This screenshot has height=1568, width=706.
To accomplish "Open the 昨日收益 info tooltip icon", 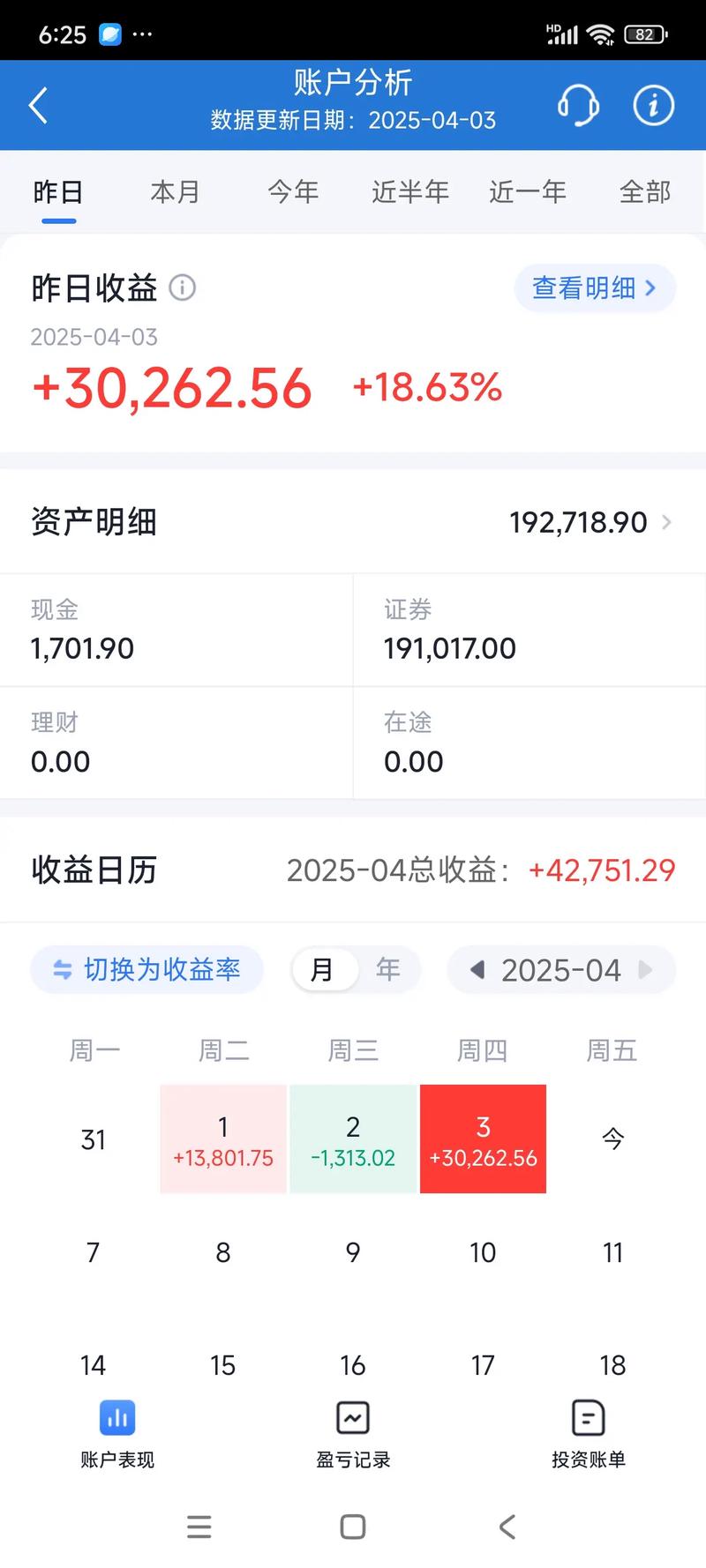I will 183,287.
